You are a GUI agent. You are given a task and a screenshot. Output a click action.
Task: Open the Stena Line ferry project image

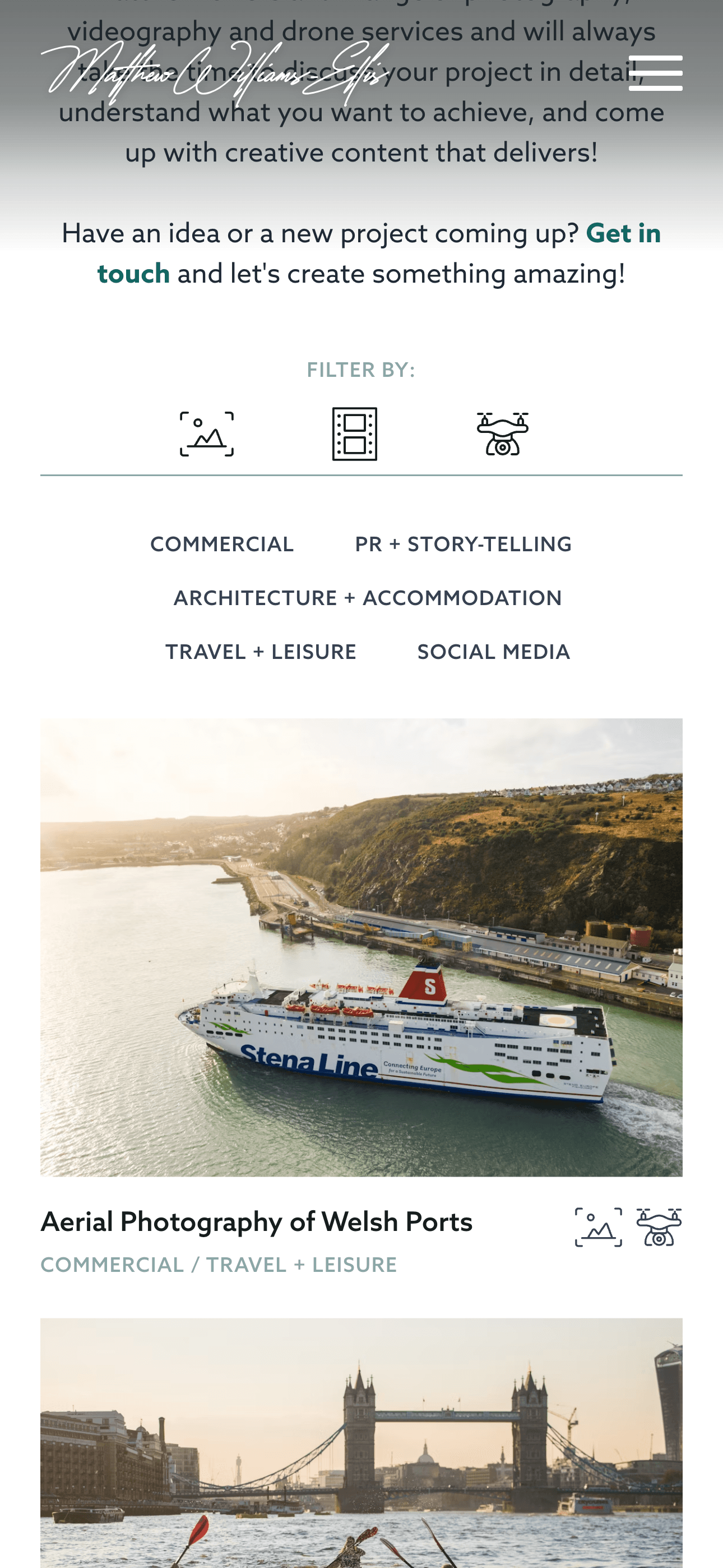pyautogui.click(x=361, y=947)
